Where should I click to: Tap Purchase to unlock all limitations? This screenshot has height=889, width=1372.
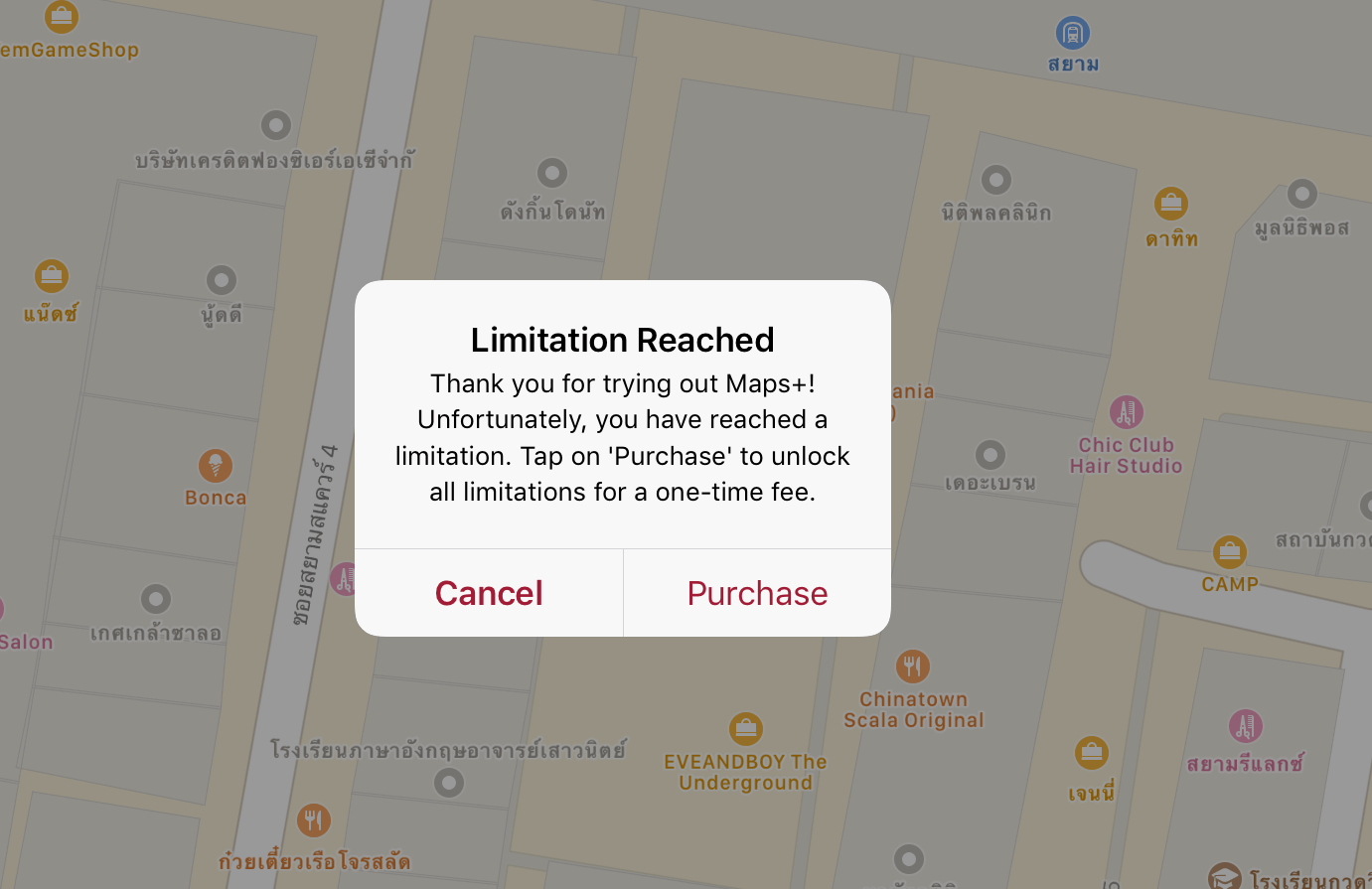757,593
